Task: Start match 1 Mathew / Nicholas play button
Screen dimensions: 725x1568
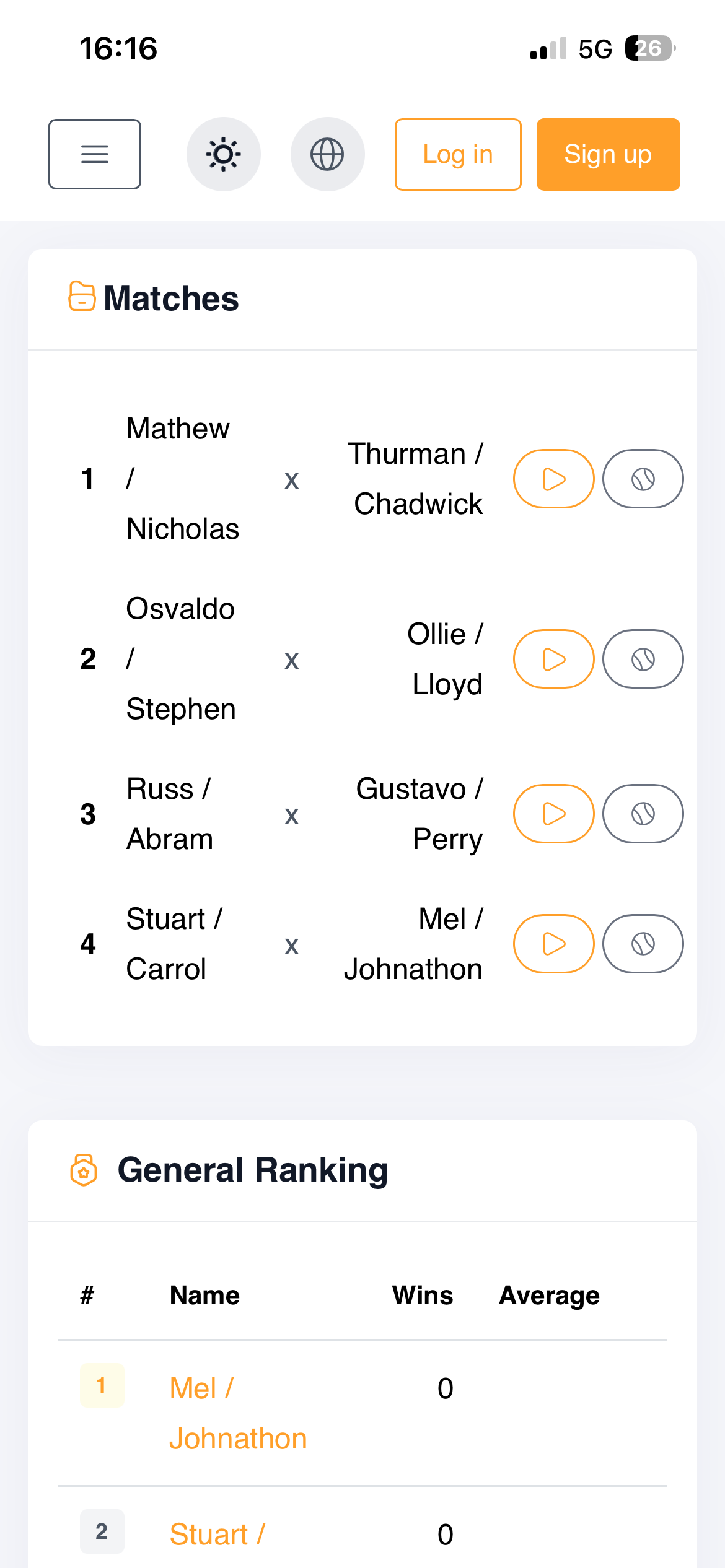Action: tap(553, 479)
